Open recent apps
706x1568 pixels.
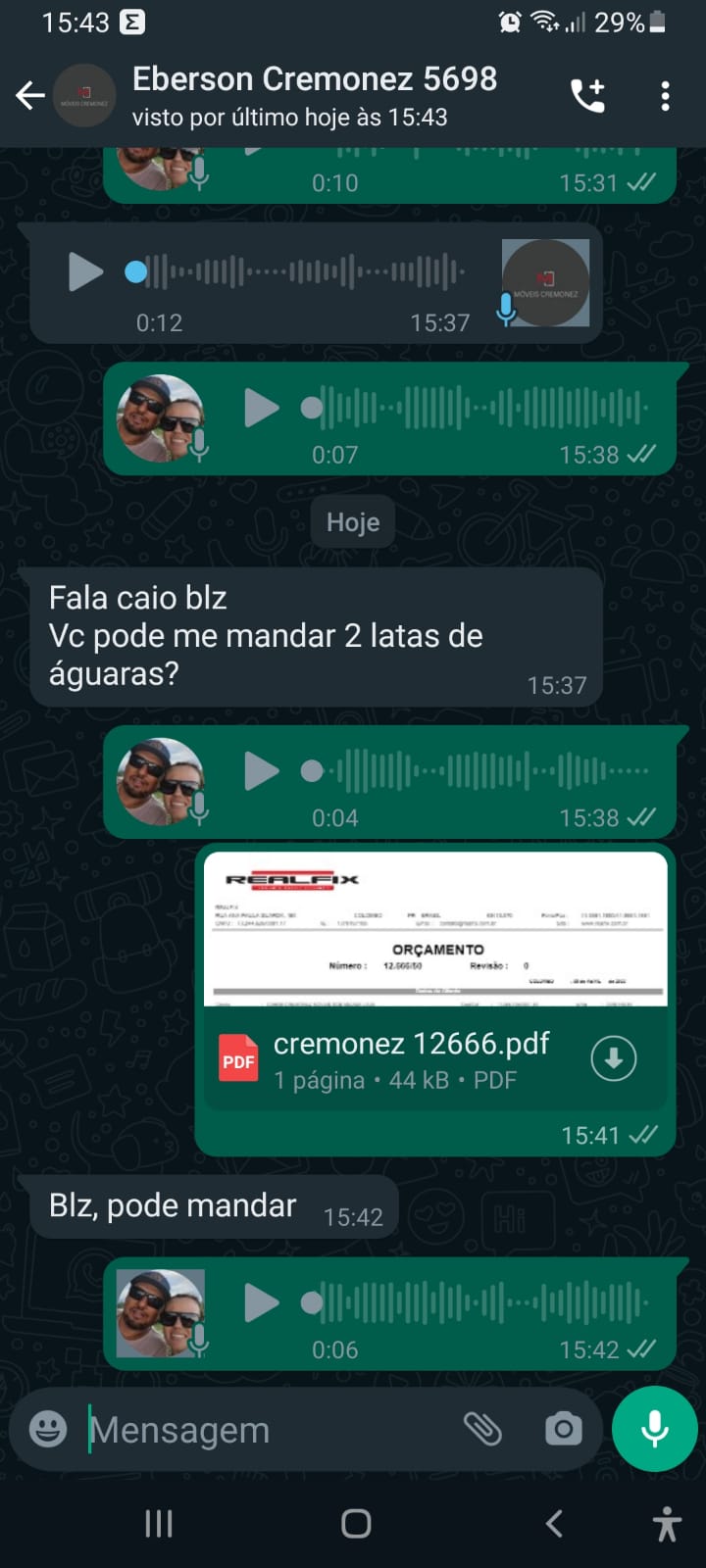(x=159, y=1523)
